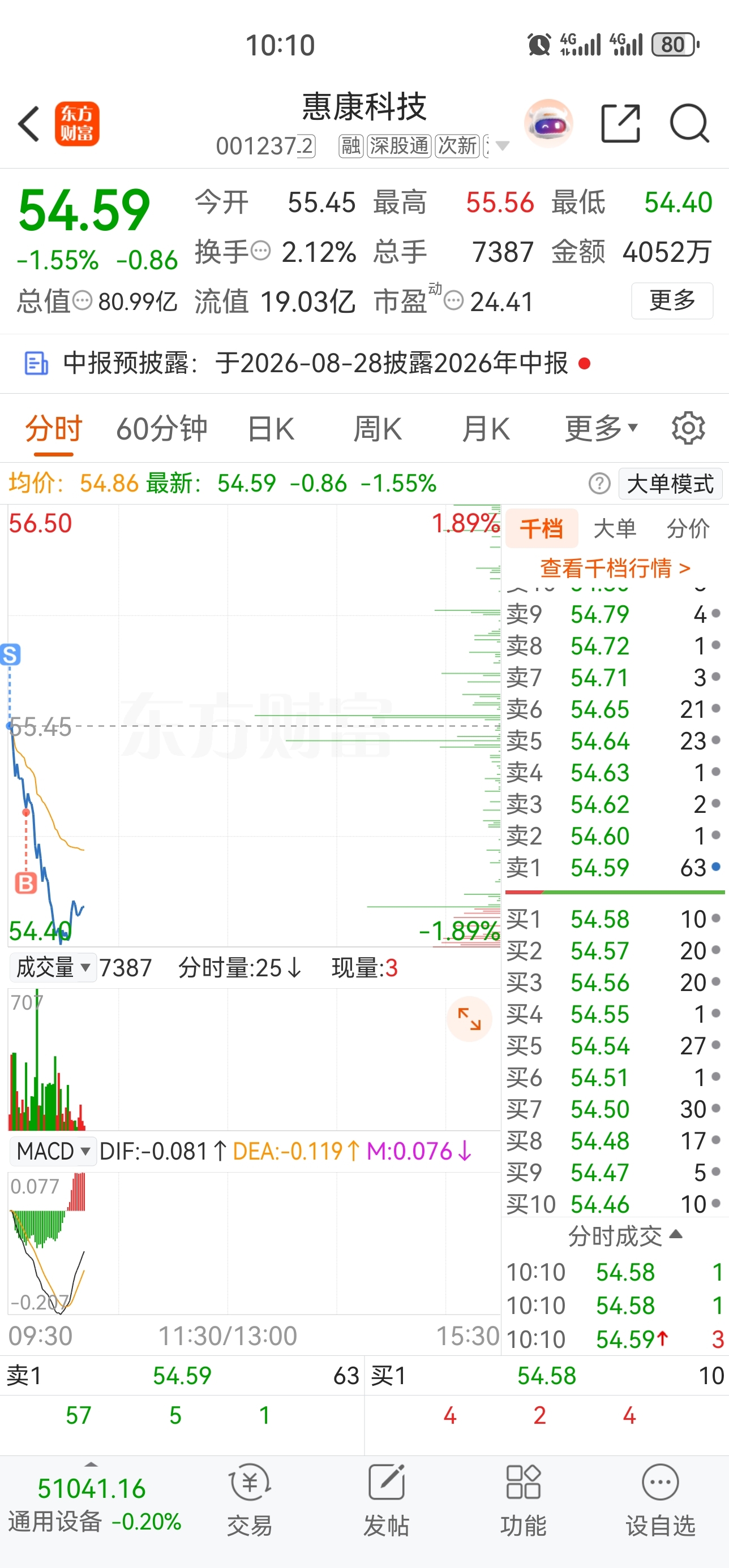Open 查看千档行情 link
729x1568 pixels.
[x=615, y=568]
